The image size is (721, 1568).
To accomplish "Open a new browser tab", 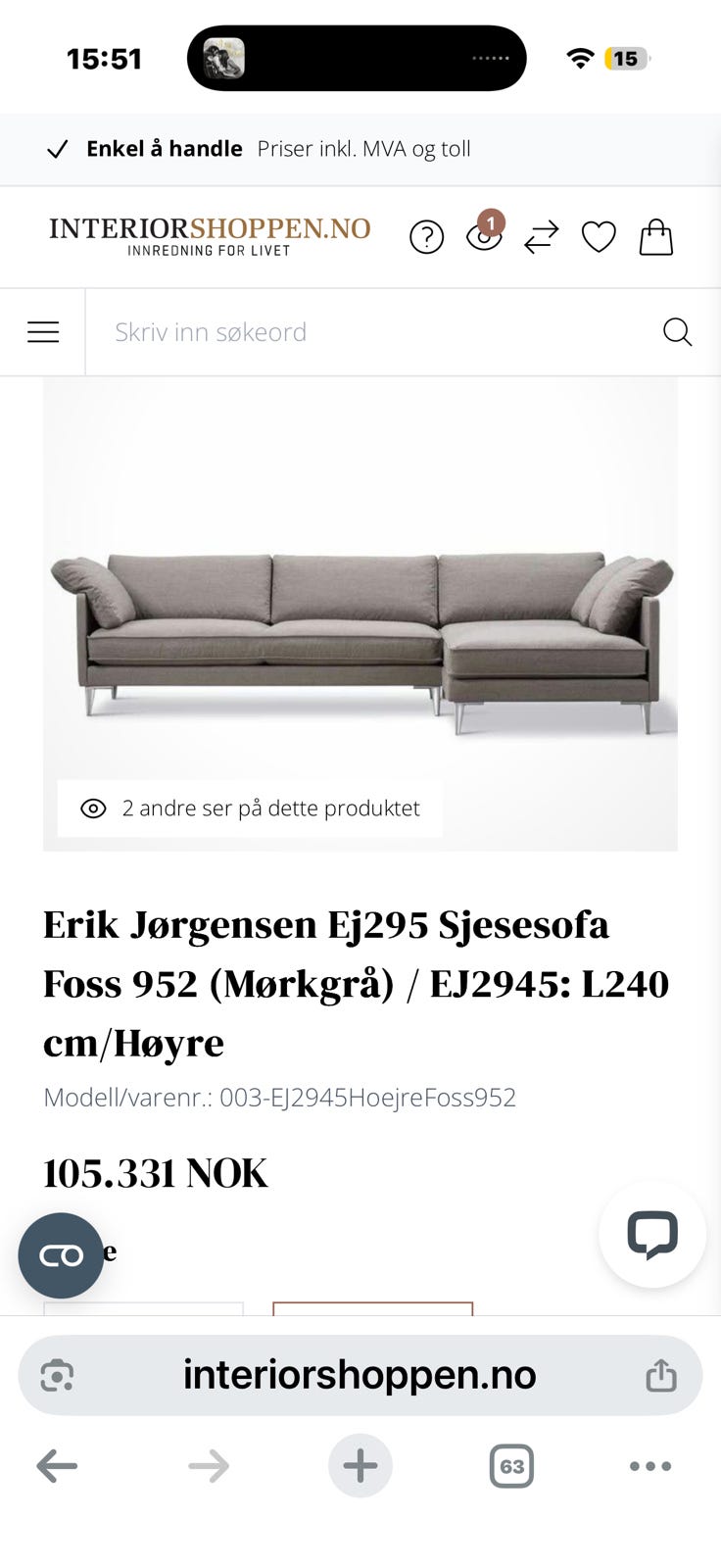I will click(x=360, y=1466).
